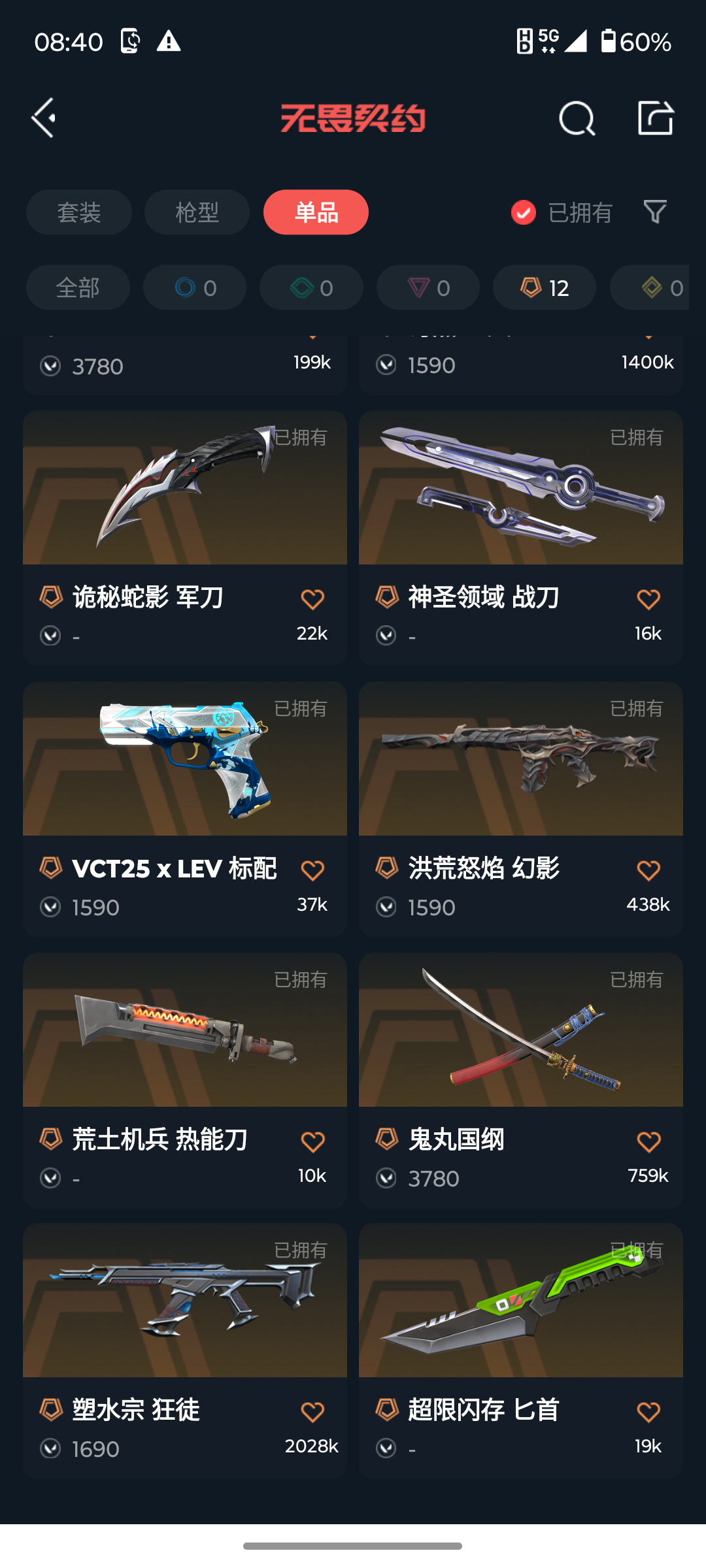Switch to the 套装 tab
The height and width of the screenshot is (1568, 706).
[x=79, y=212]
